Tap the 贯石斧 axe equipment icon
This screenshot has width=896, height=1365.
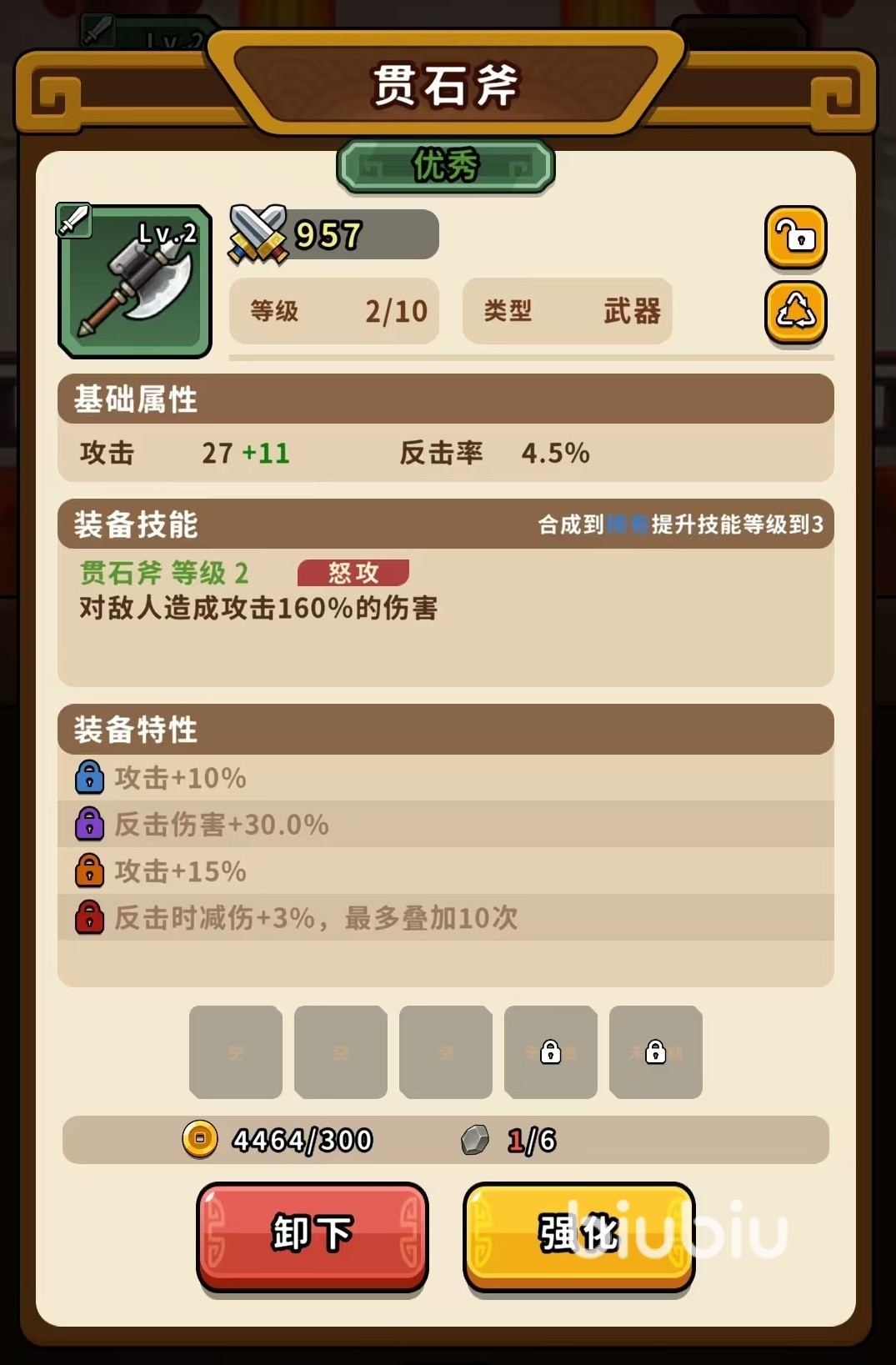(x=135, y=282)
